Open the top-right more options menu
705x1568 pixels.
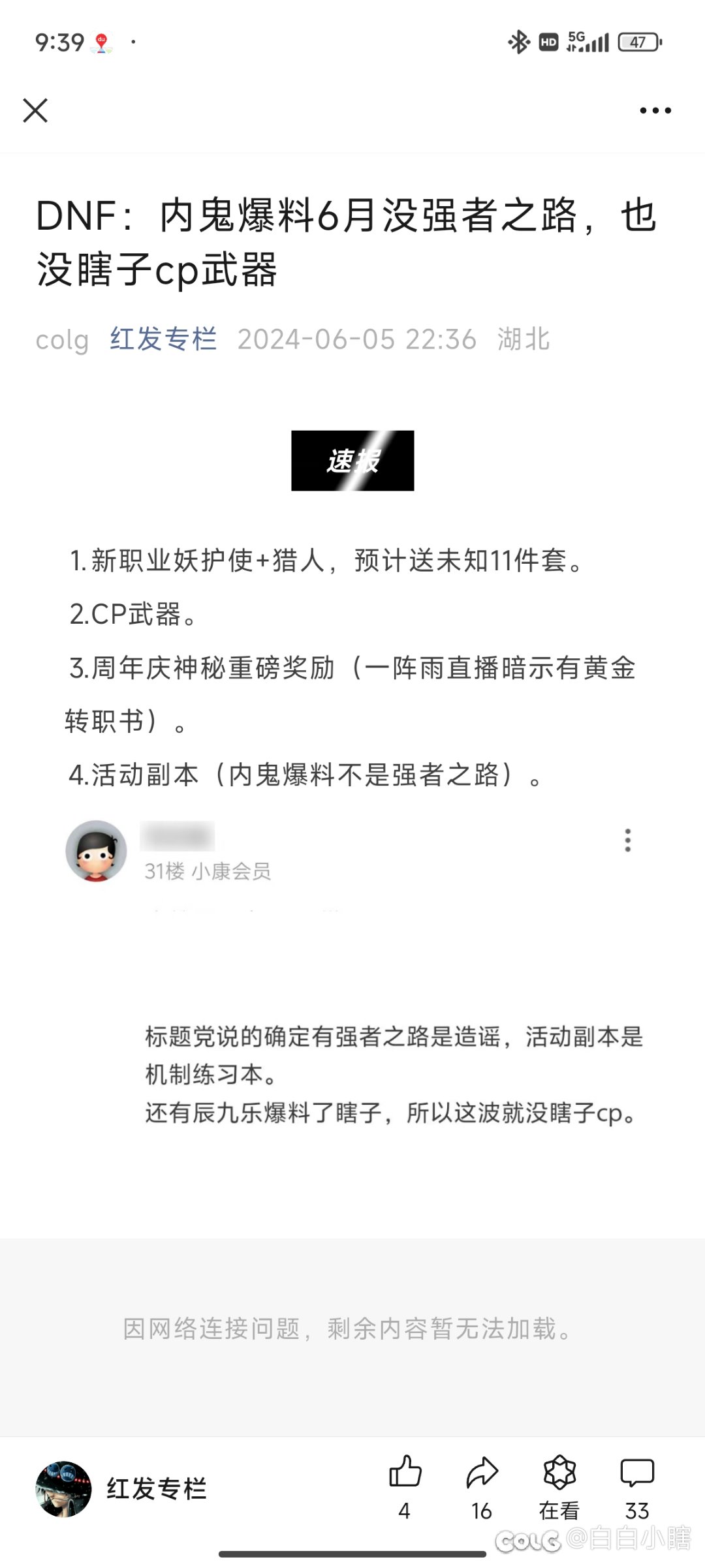[655, 111]
